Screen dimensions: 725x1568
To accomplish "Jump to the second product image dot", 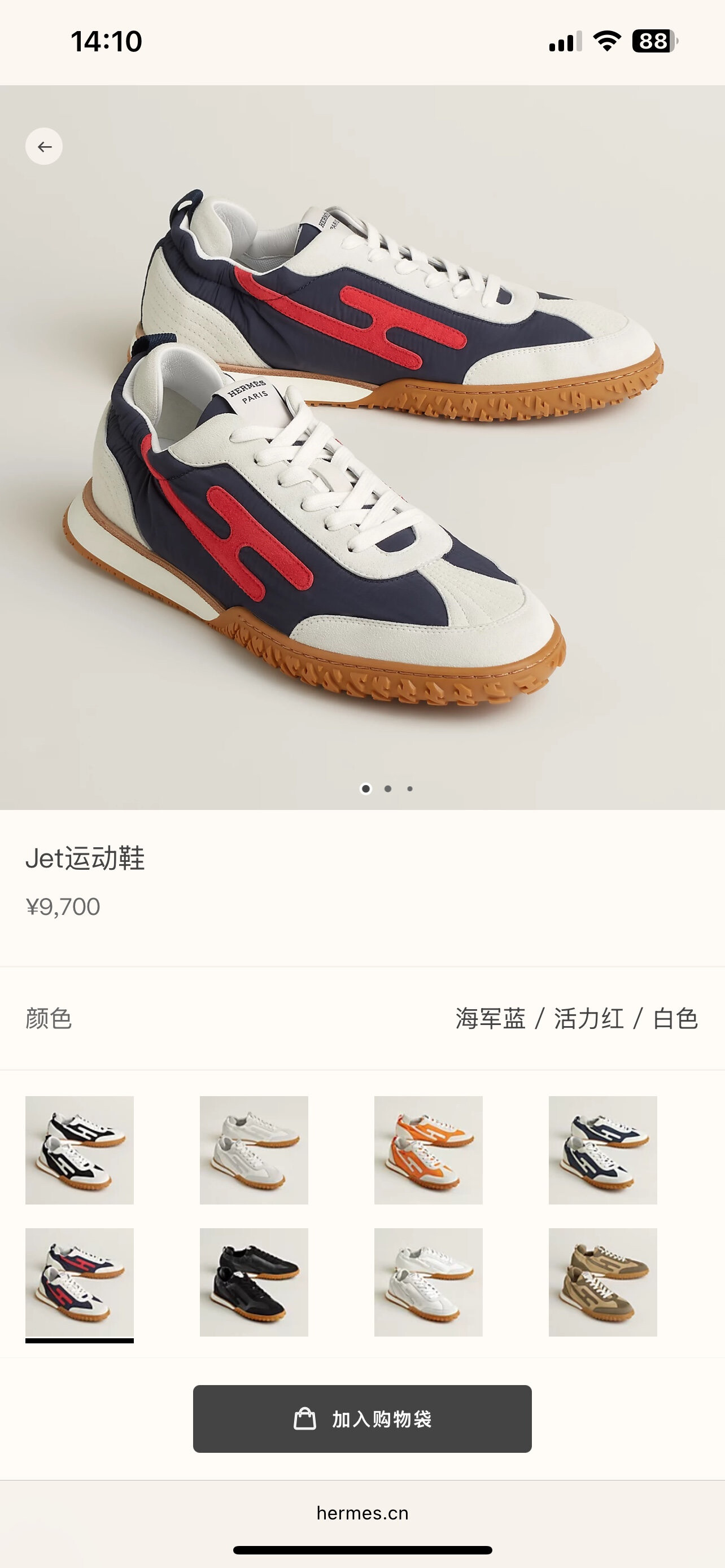I will [x=388, y=789].
